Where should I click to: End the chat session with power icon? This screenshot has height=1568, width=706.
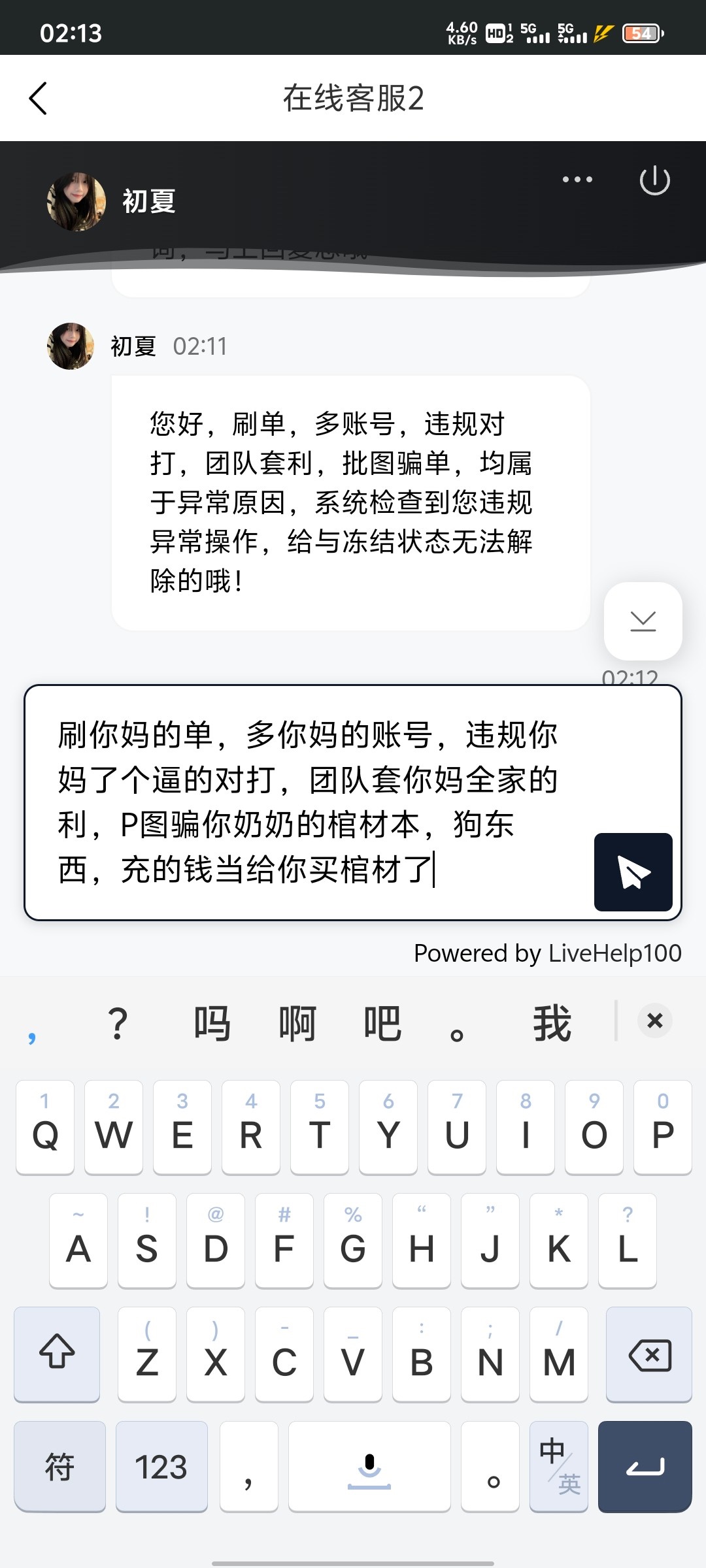(654, 180)
